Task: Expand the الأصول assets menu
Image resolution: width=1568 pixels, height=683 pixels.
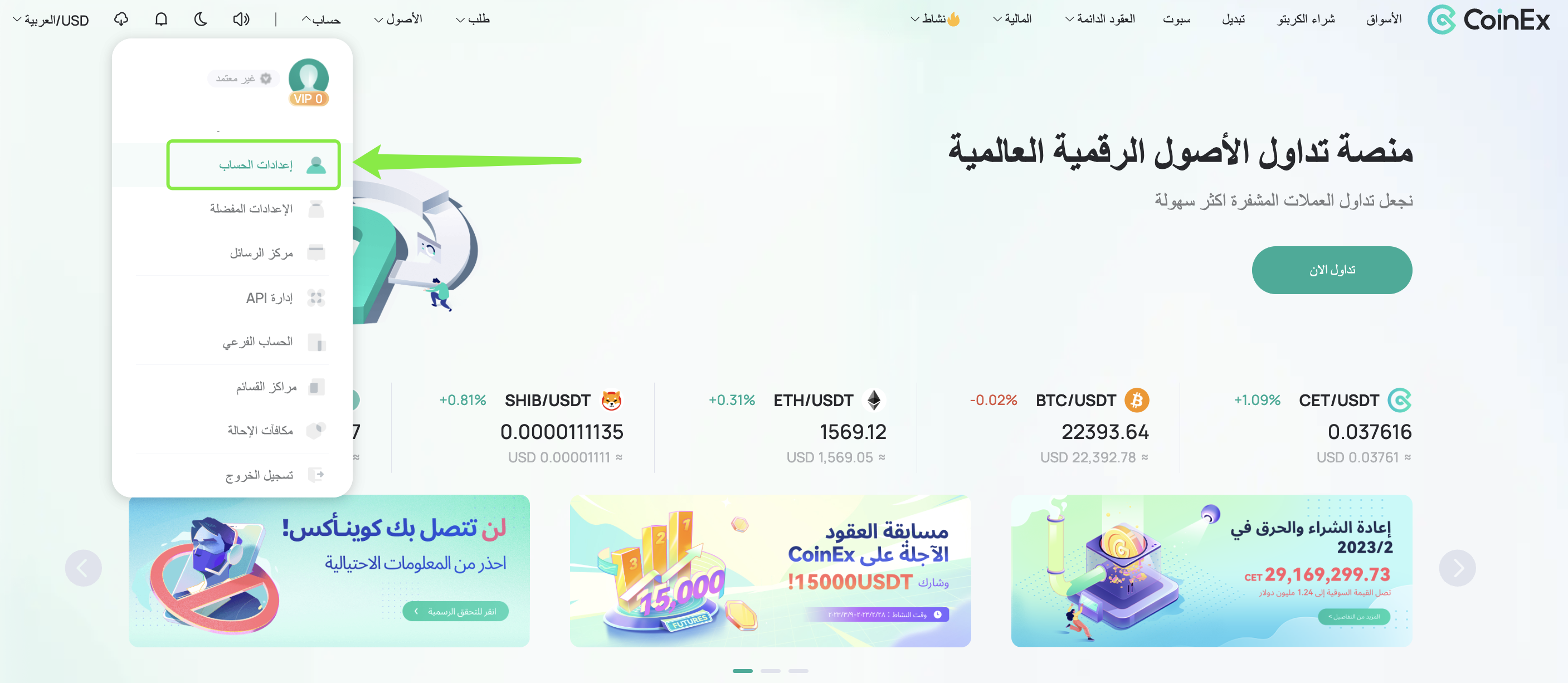Action: 398,19
